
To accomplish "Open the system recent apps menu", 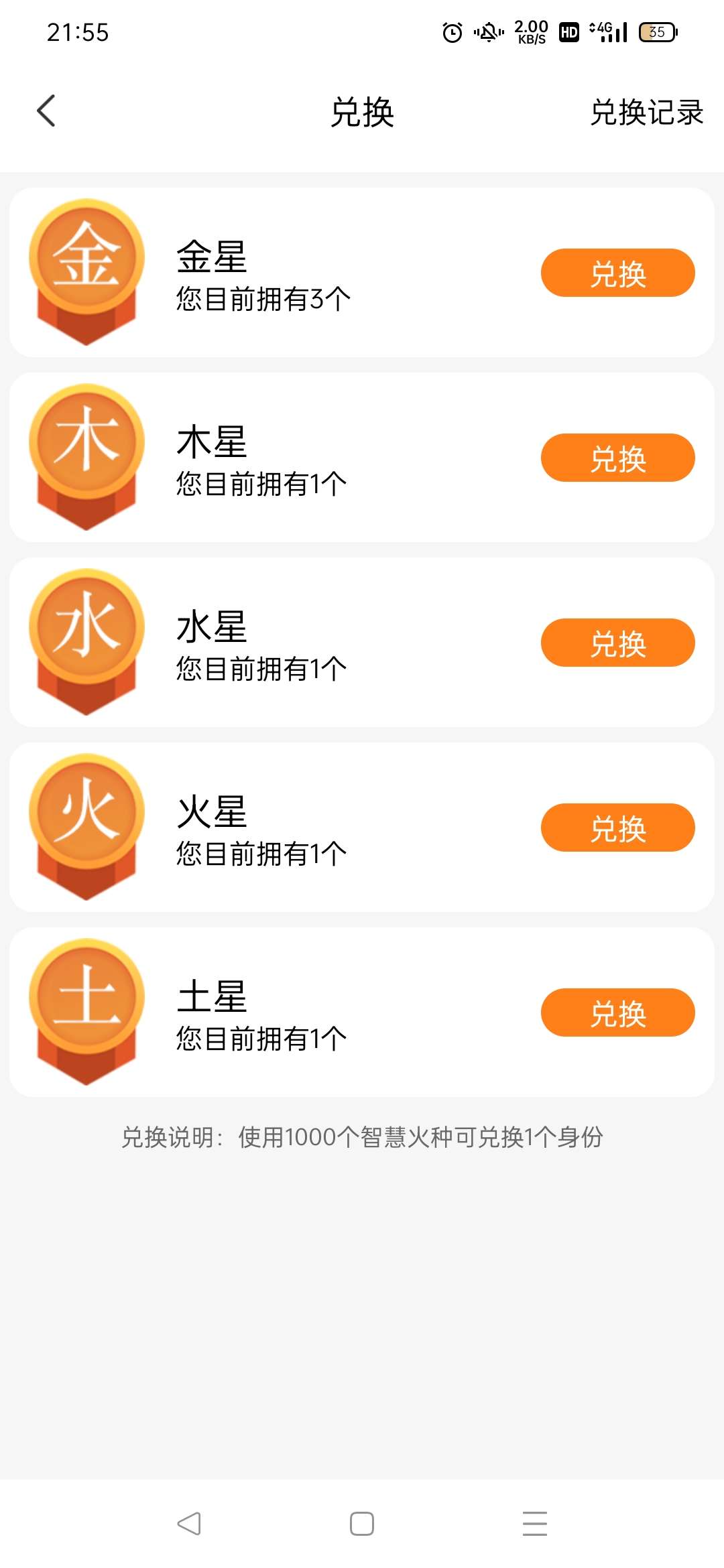I will coord(535,1523).
